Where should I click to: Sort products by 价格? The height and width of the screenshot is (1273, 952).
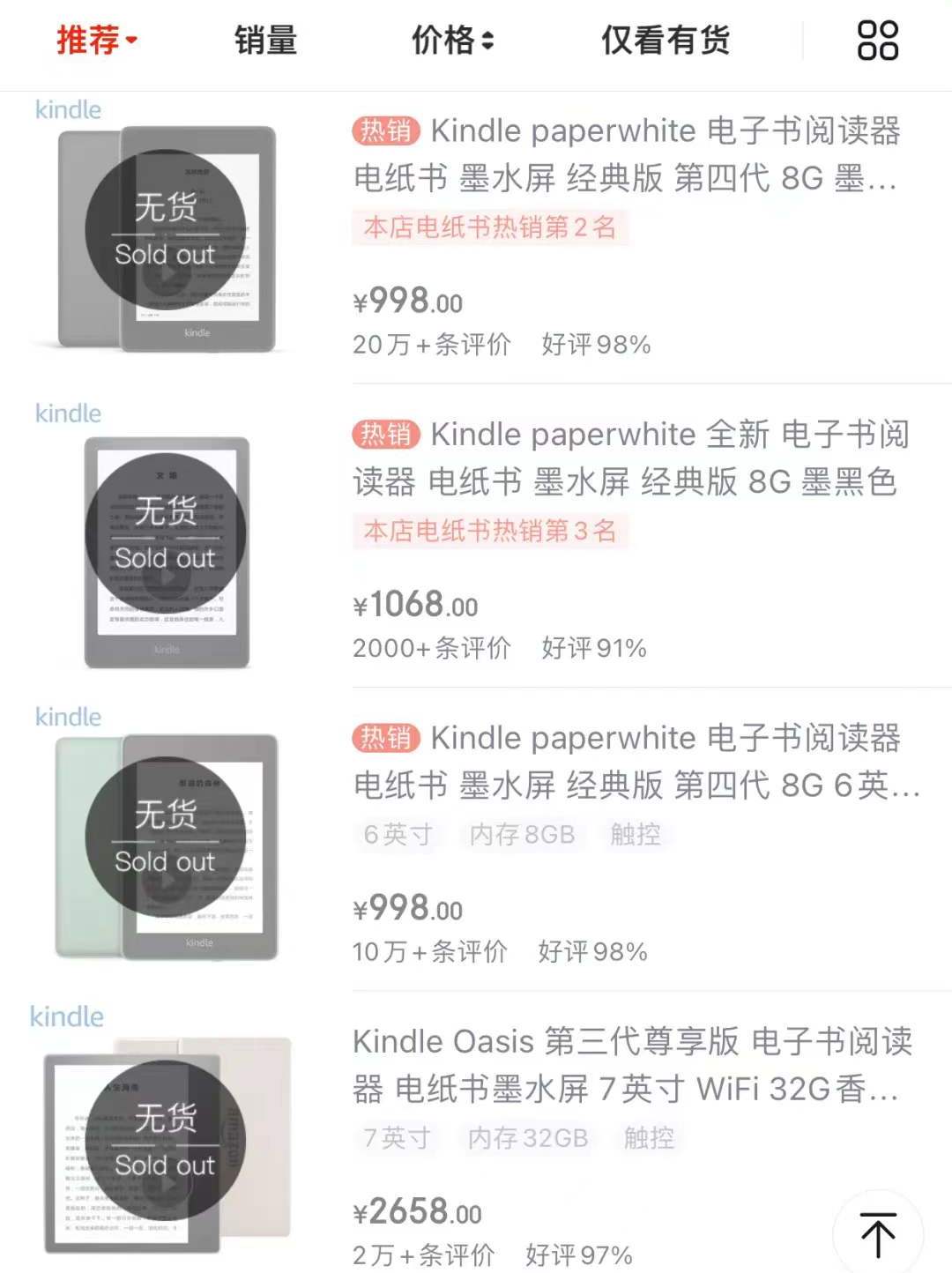[452, 41]
